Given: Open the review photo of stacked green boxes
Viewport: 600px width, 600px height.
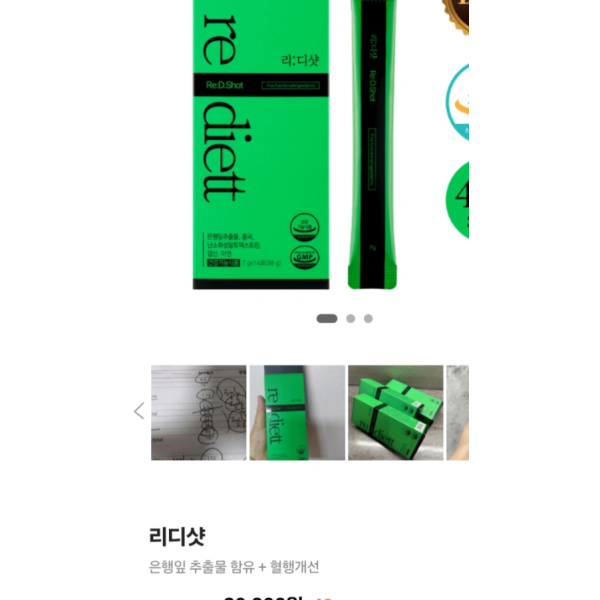Looking at the screenshot, I should coord(395,412).
